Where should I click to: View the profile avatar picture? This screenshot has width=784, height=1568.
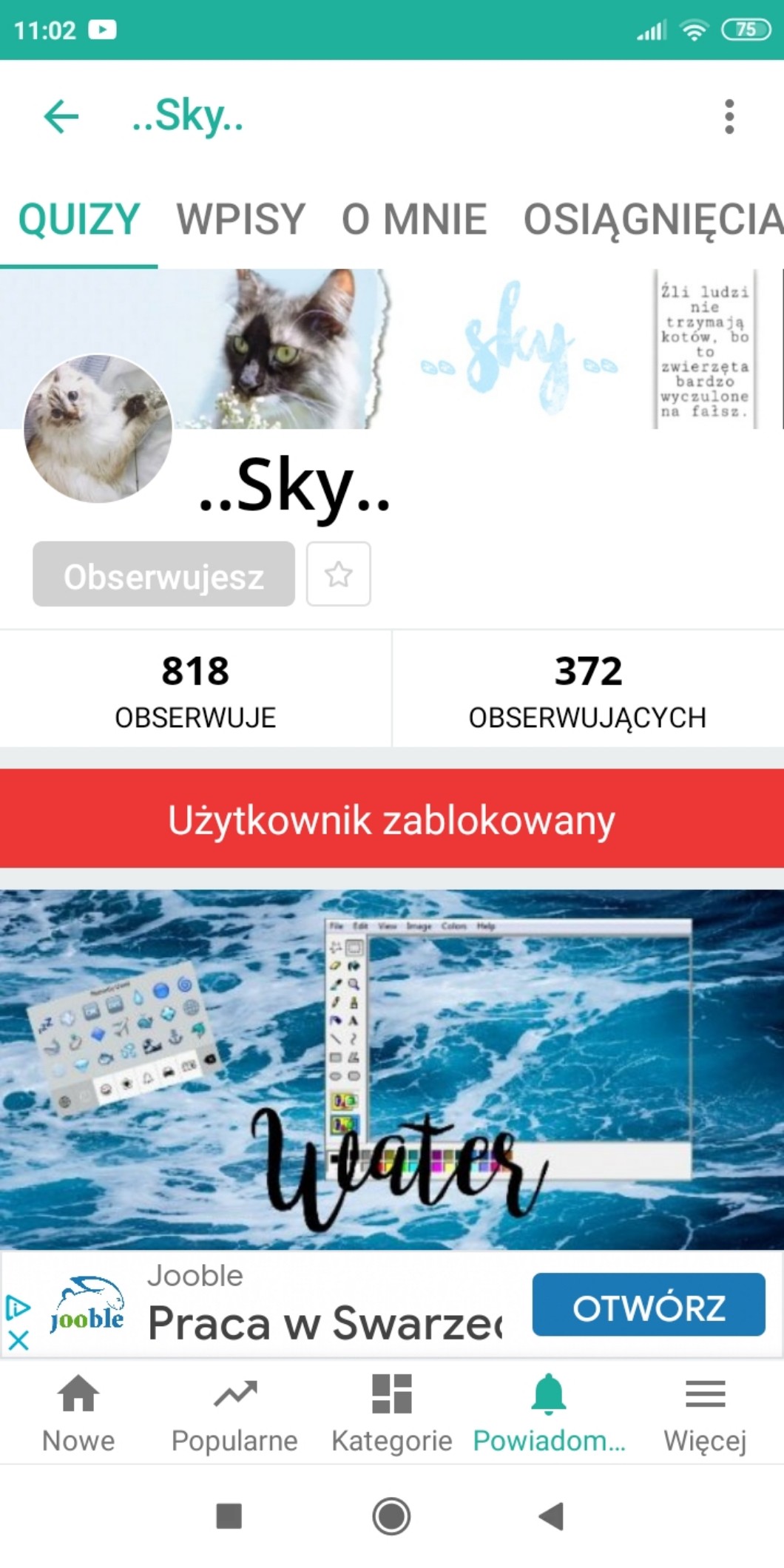pos(98,429)
